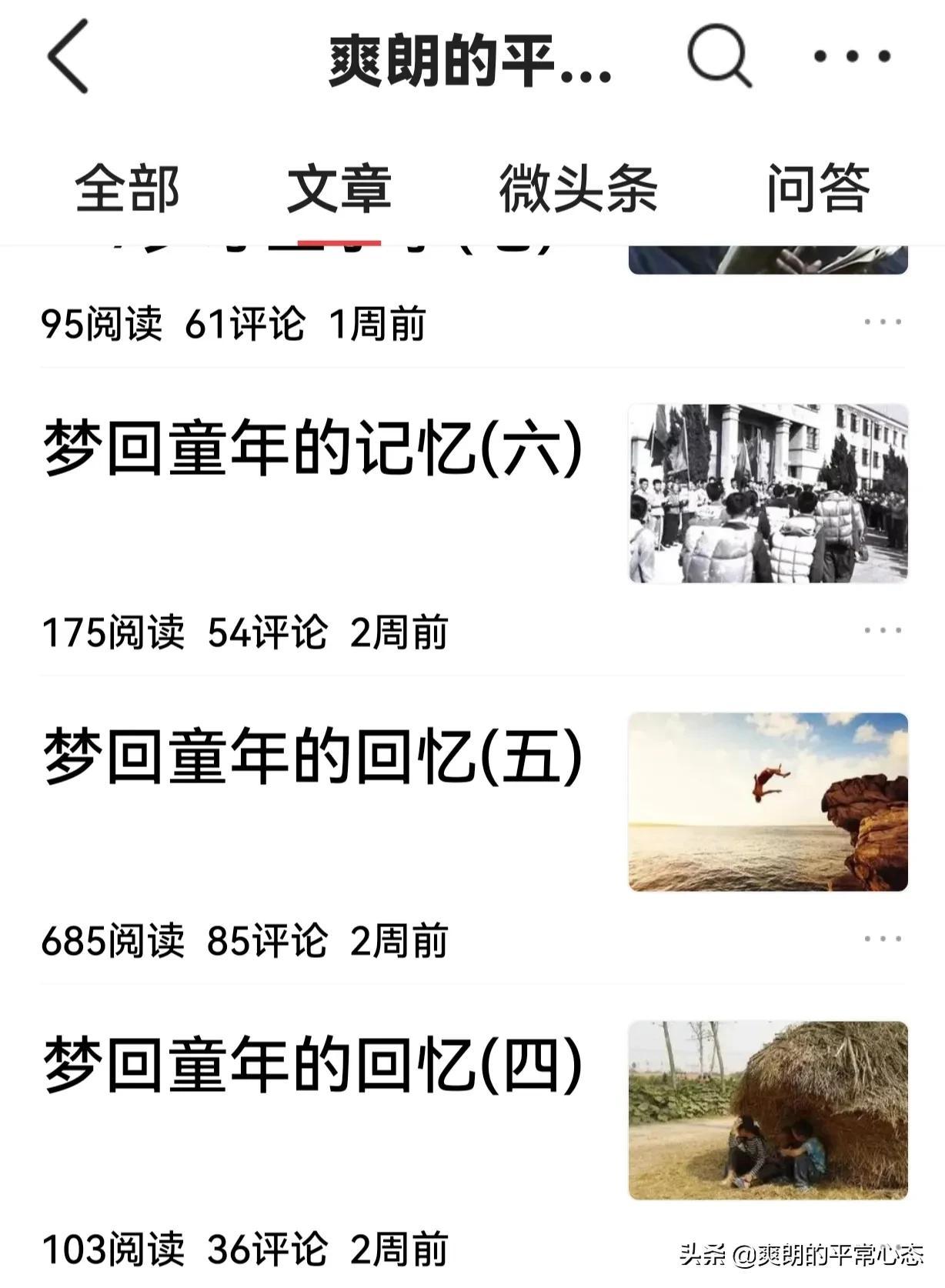Open the search magnifier icon
This screenshot has width=945, height=1288.
719,55
